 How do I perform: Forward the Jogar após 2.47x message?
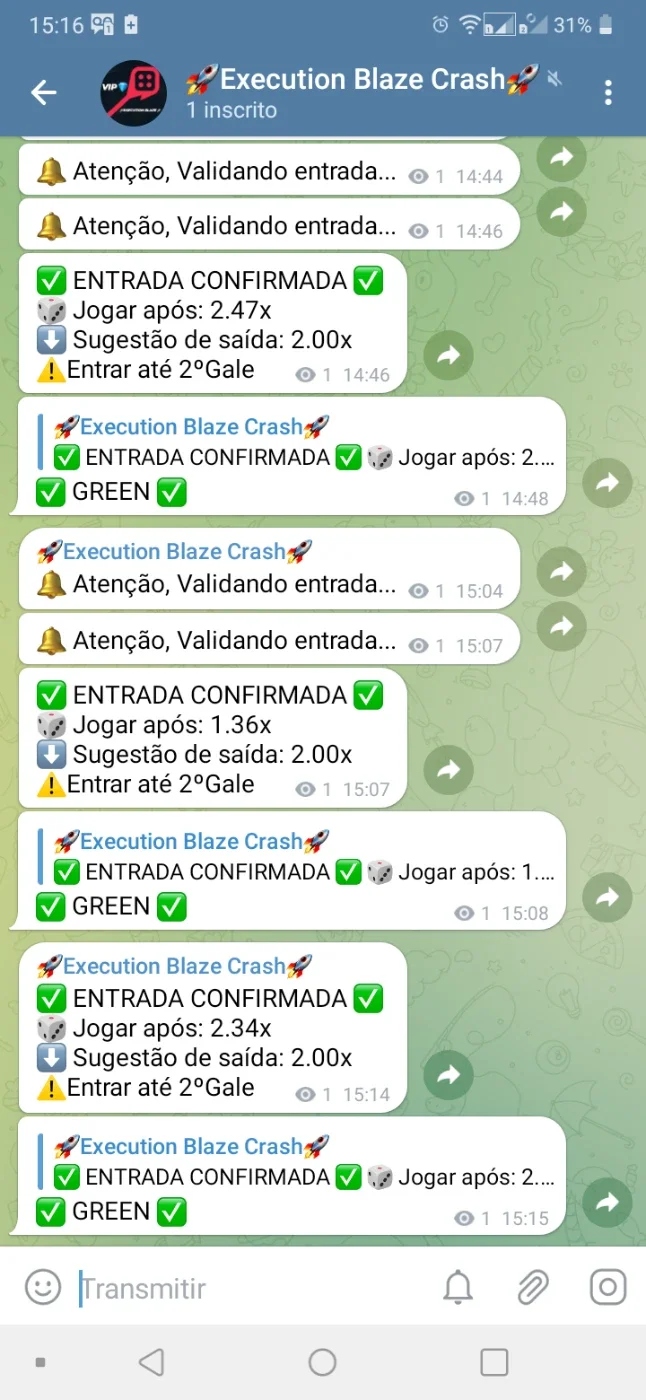(x=448, y=354)
